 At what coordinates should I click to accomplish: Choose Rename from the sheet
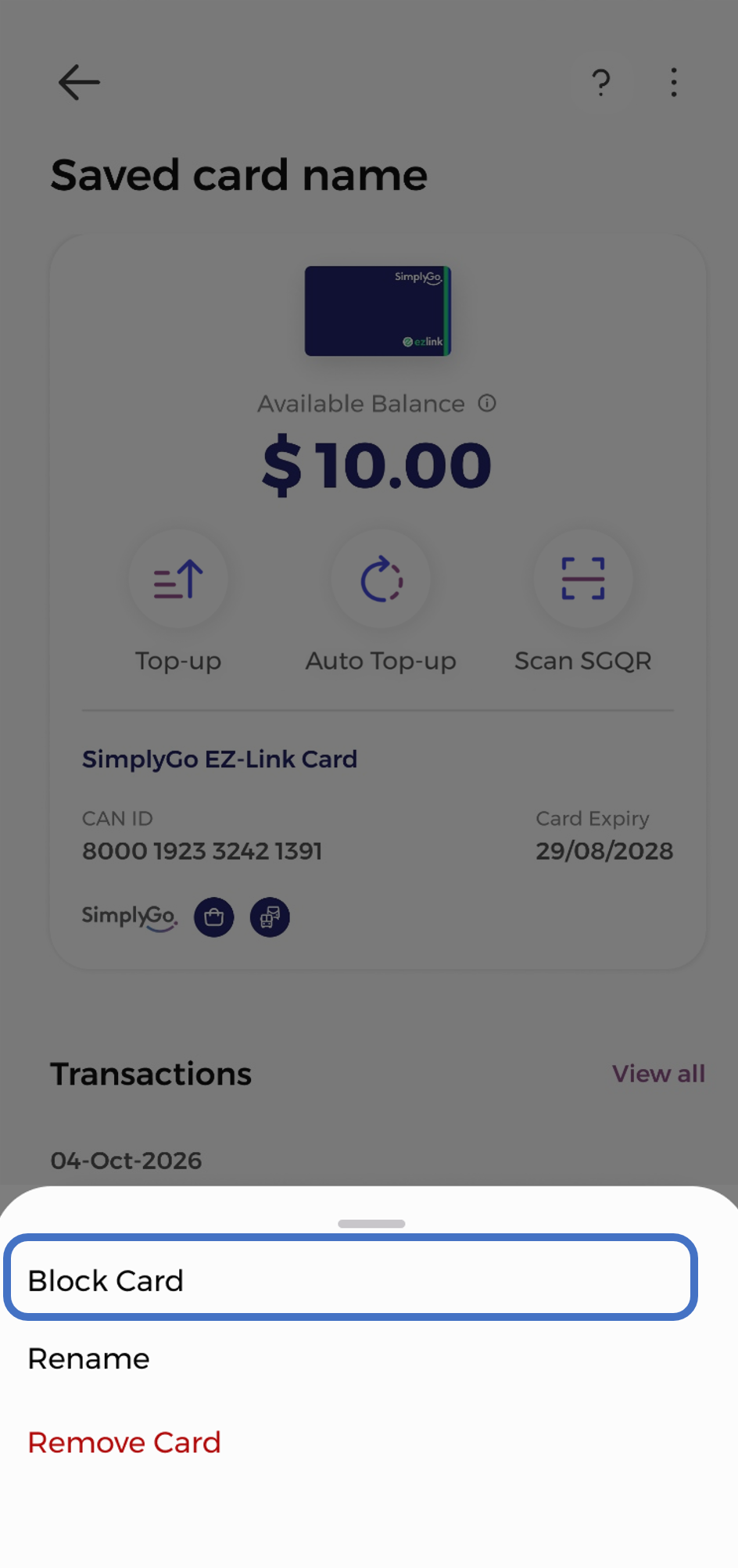pyautogui.click(x=88, y=1359)
